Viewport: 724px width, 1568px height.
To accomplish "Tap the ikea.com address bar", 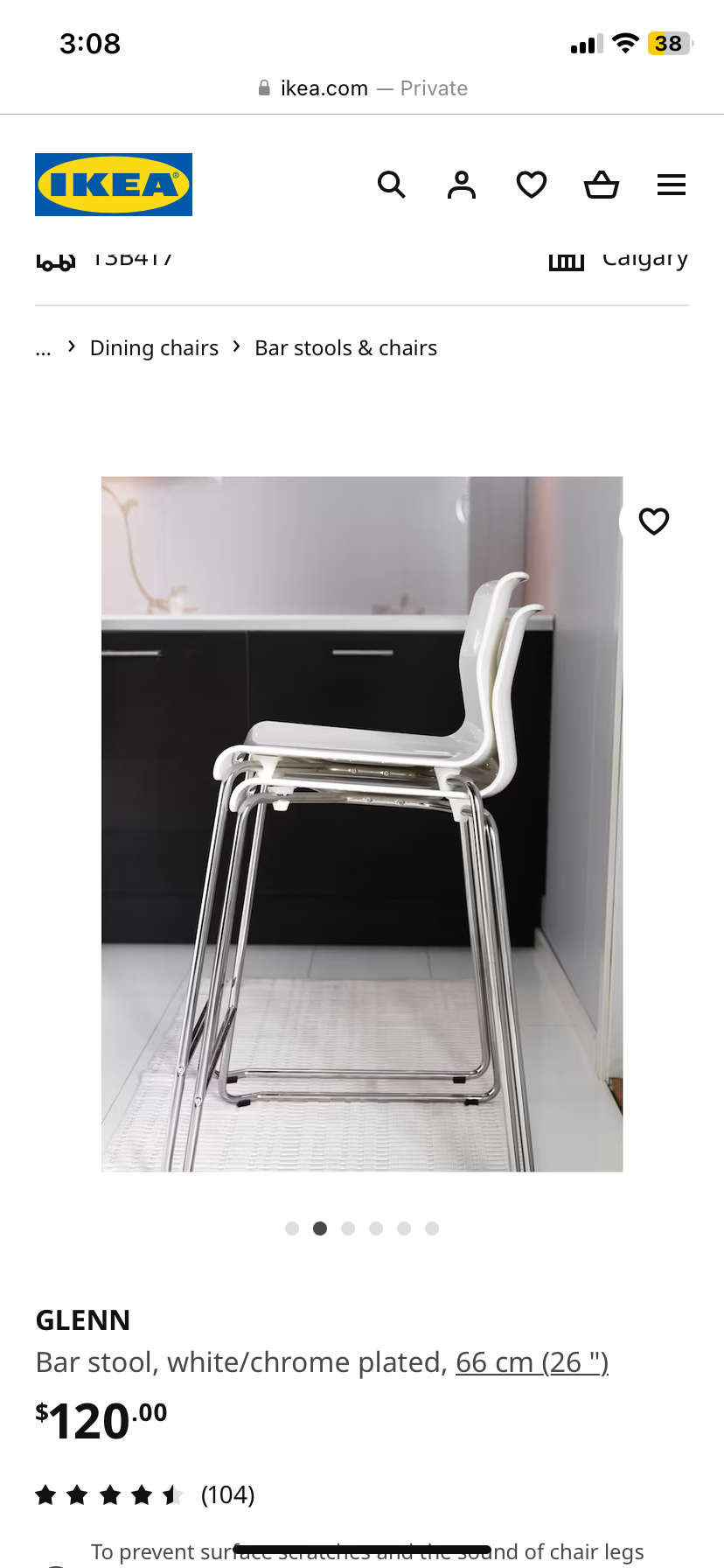I will (362, 88).
